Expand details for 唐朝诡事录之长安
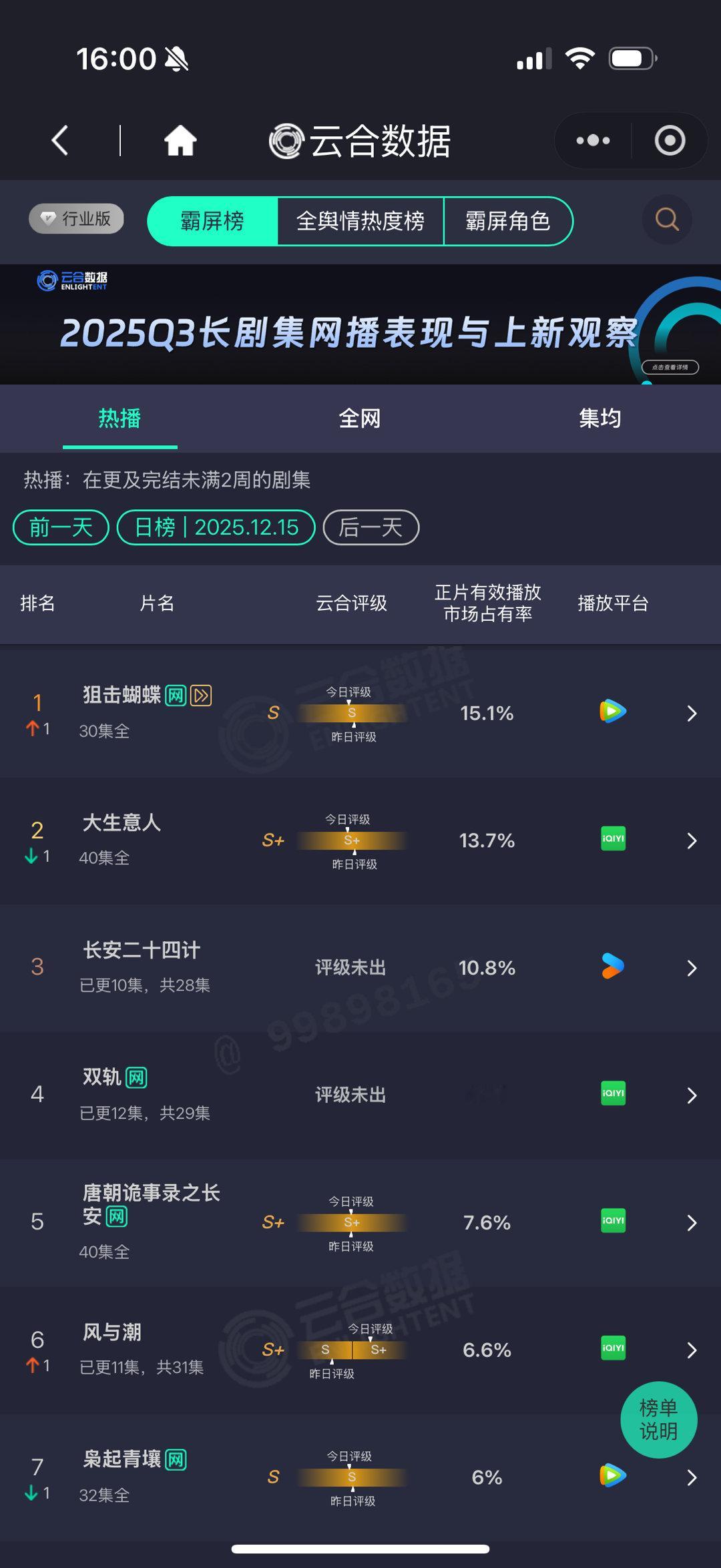 click(691, 1222)
